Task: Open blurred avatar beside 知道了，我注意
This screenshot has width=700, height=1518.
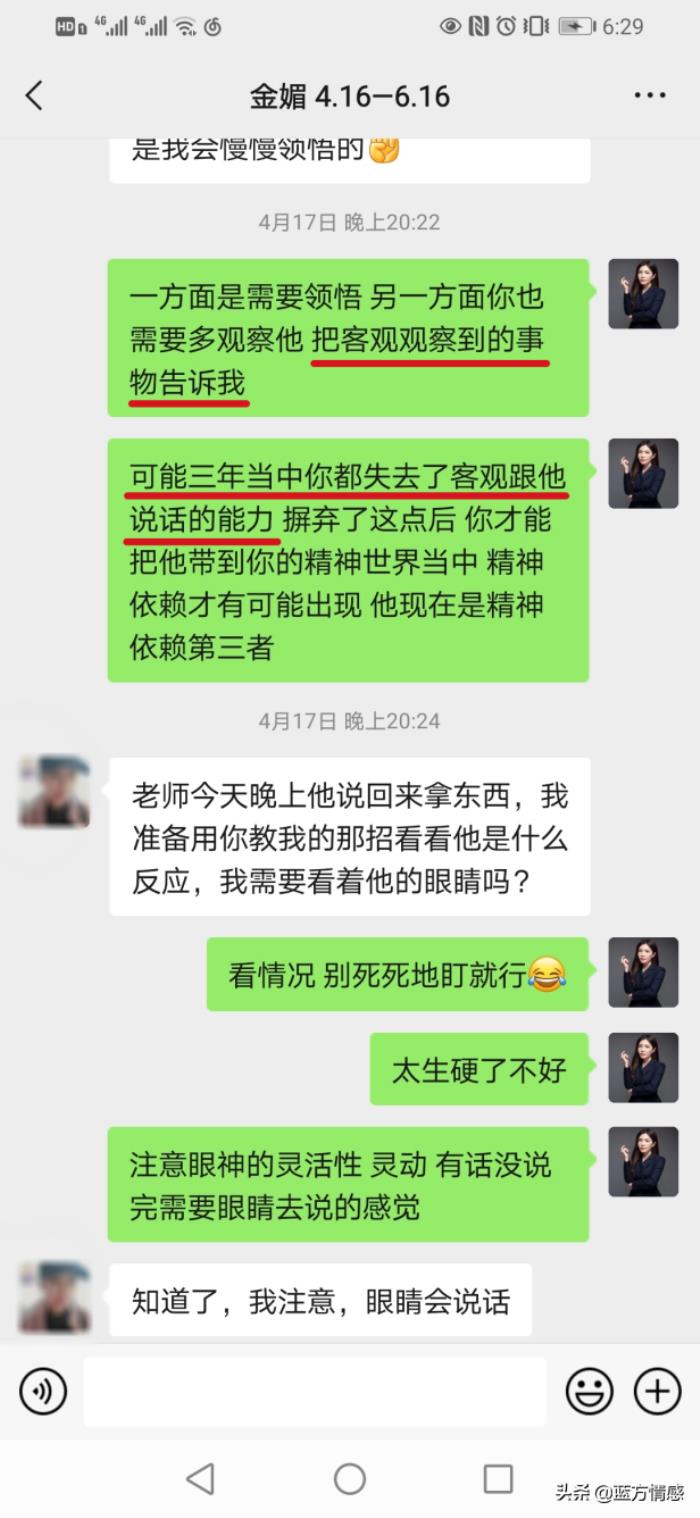Action: coord(54,1297)
